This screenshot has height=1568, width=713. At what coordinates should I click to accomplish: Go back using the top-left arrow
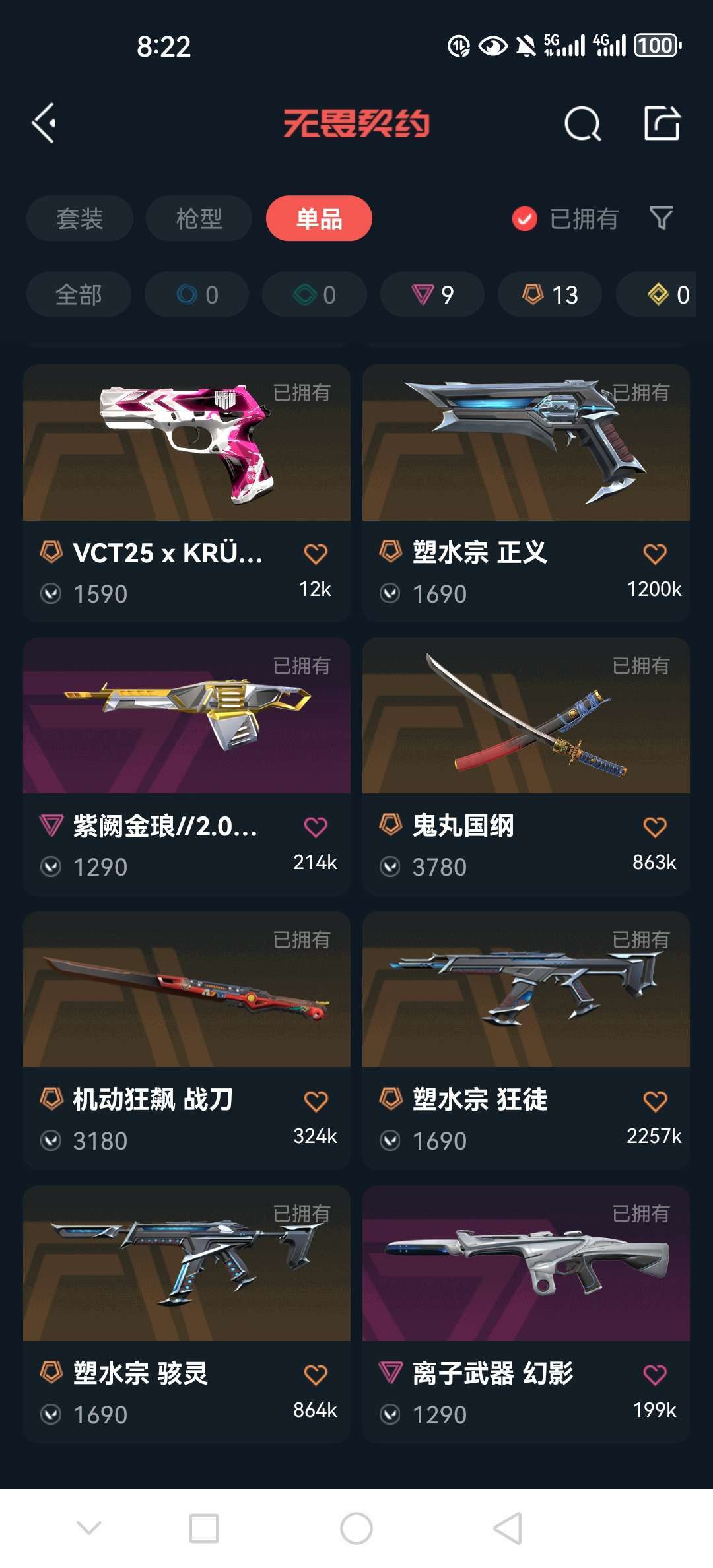pos(44,123)
